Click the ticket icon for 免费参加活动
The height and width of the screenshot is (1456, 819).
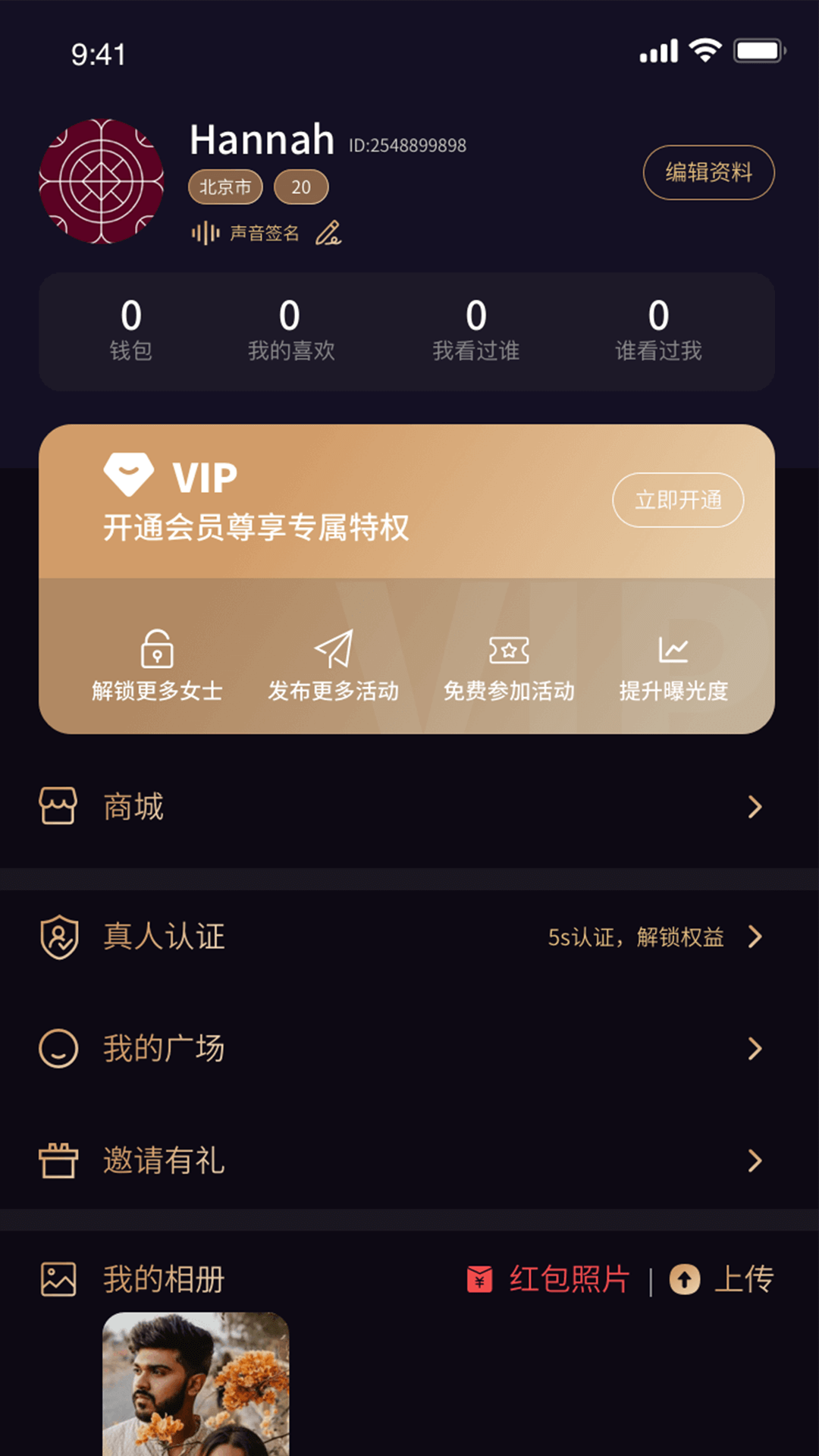pos(510,651)
